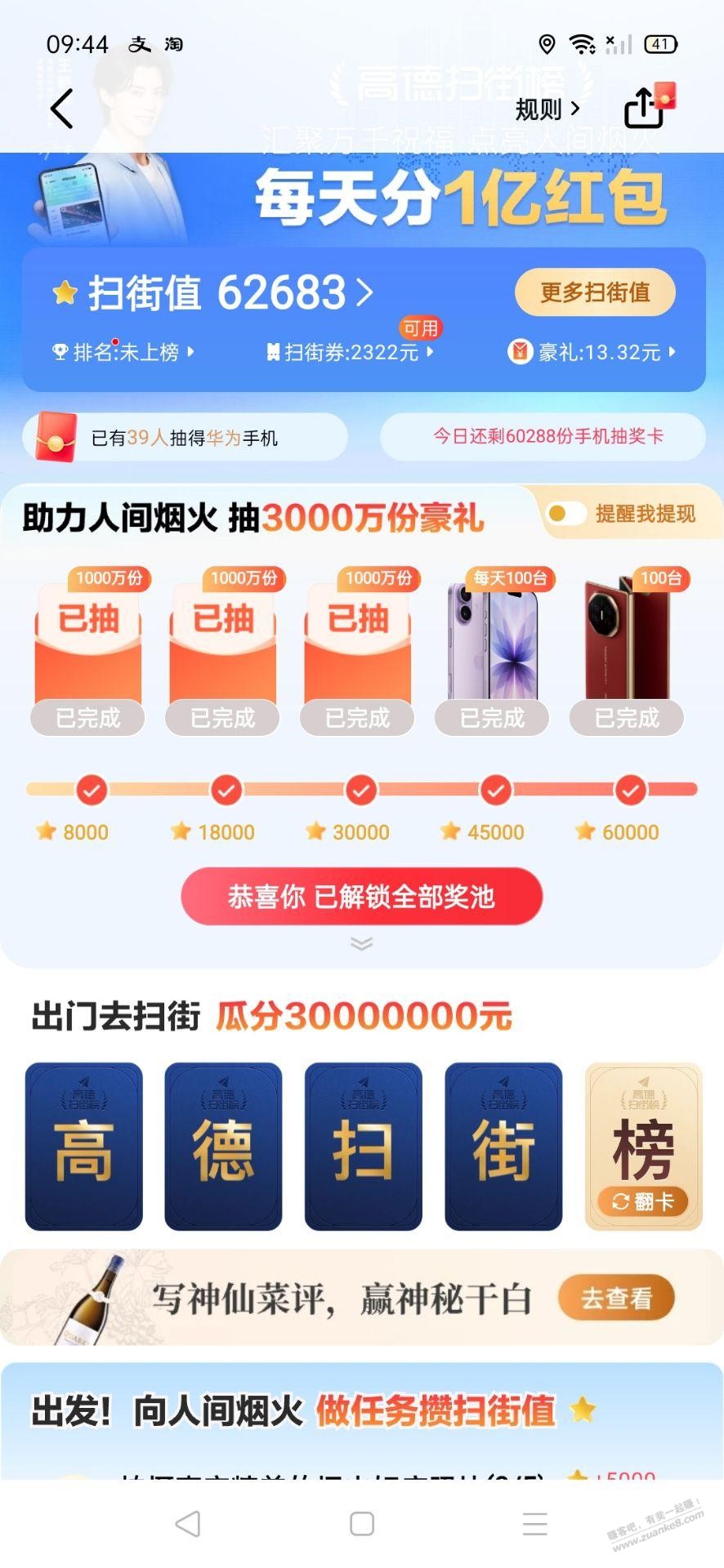Share this page via the share icon

click(645, 108)
